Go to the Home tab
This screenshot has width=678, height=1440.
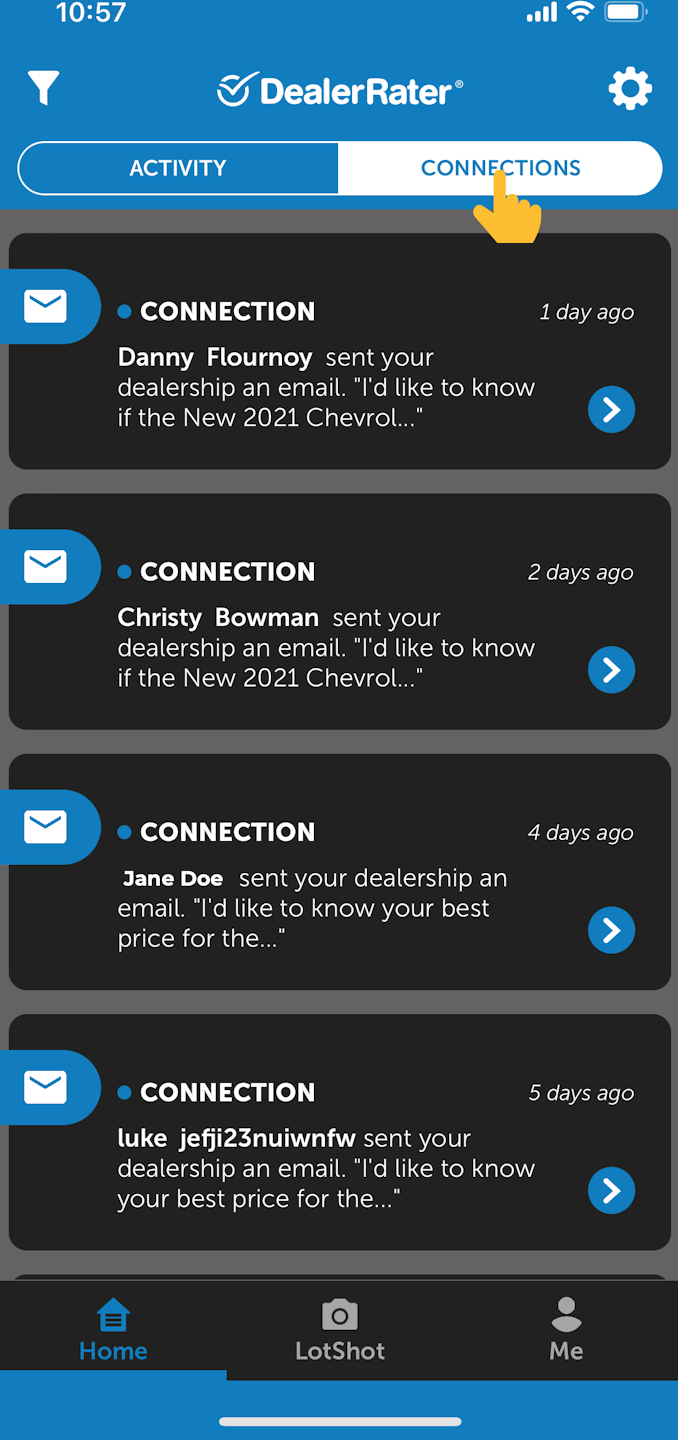(x=113, y=1330)
